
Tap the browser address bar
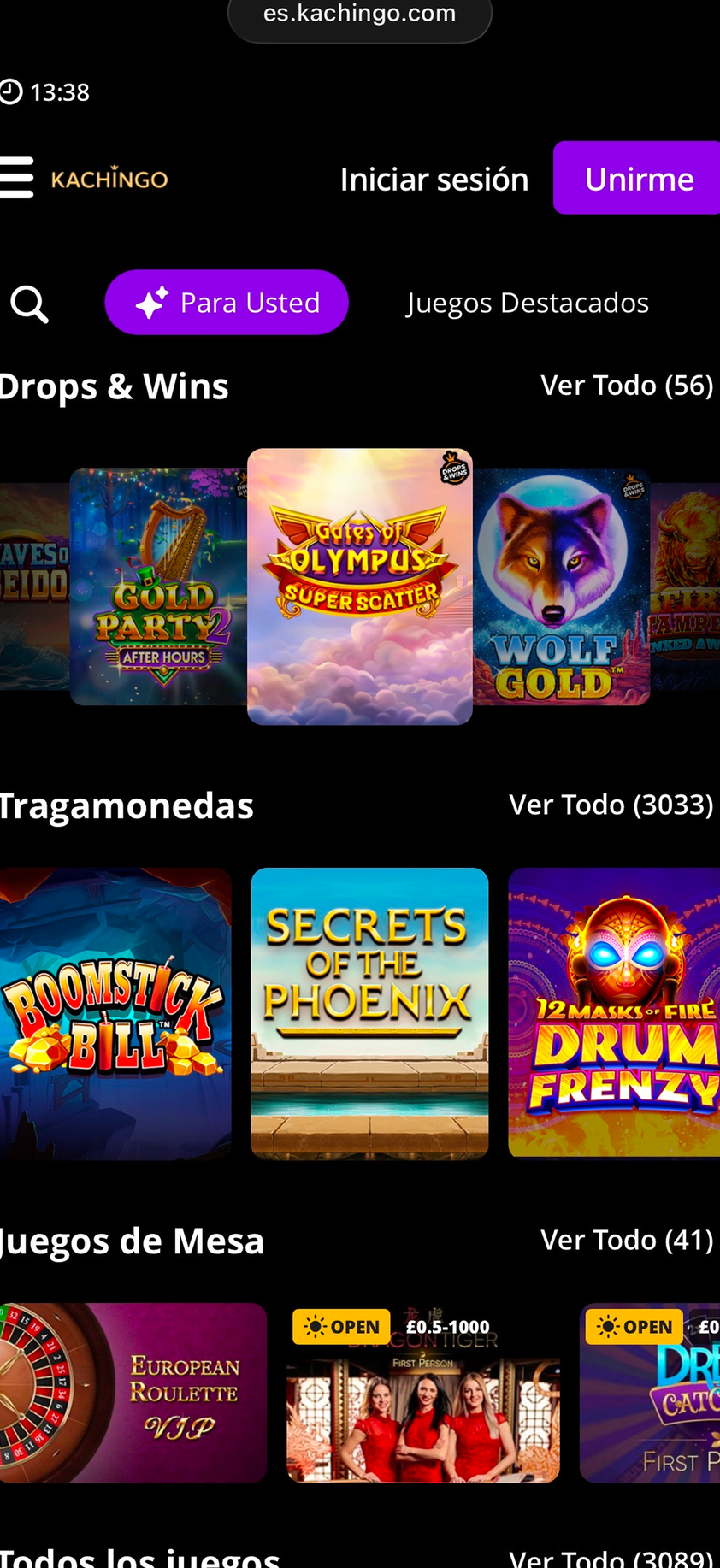[360, 15]
